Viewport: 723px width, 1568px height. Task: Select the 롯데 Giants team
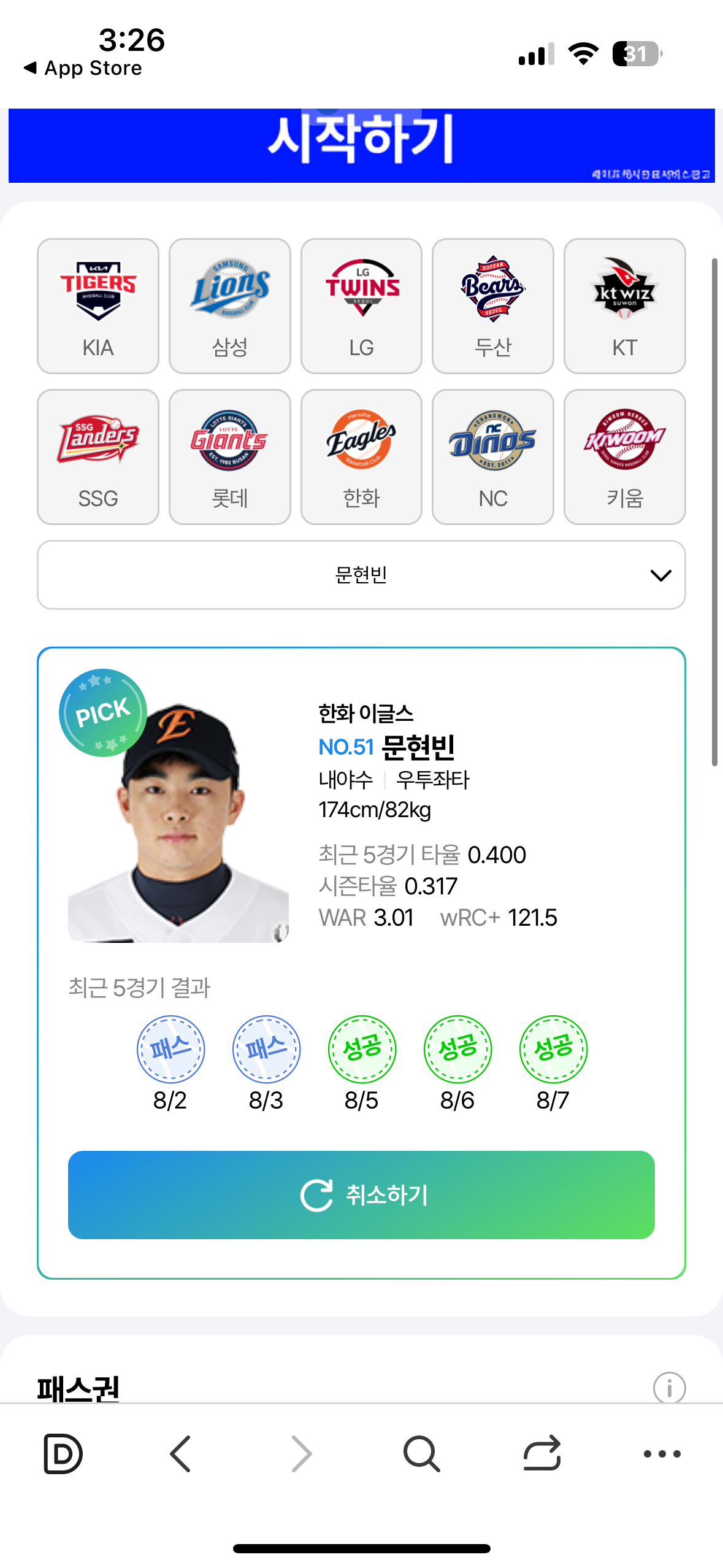[x=229, y=456]
